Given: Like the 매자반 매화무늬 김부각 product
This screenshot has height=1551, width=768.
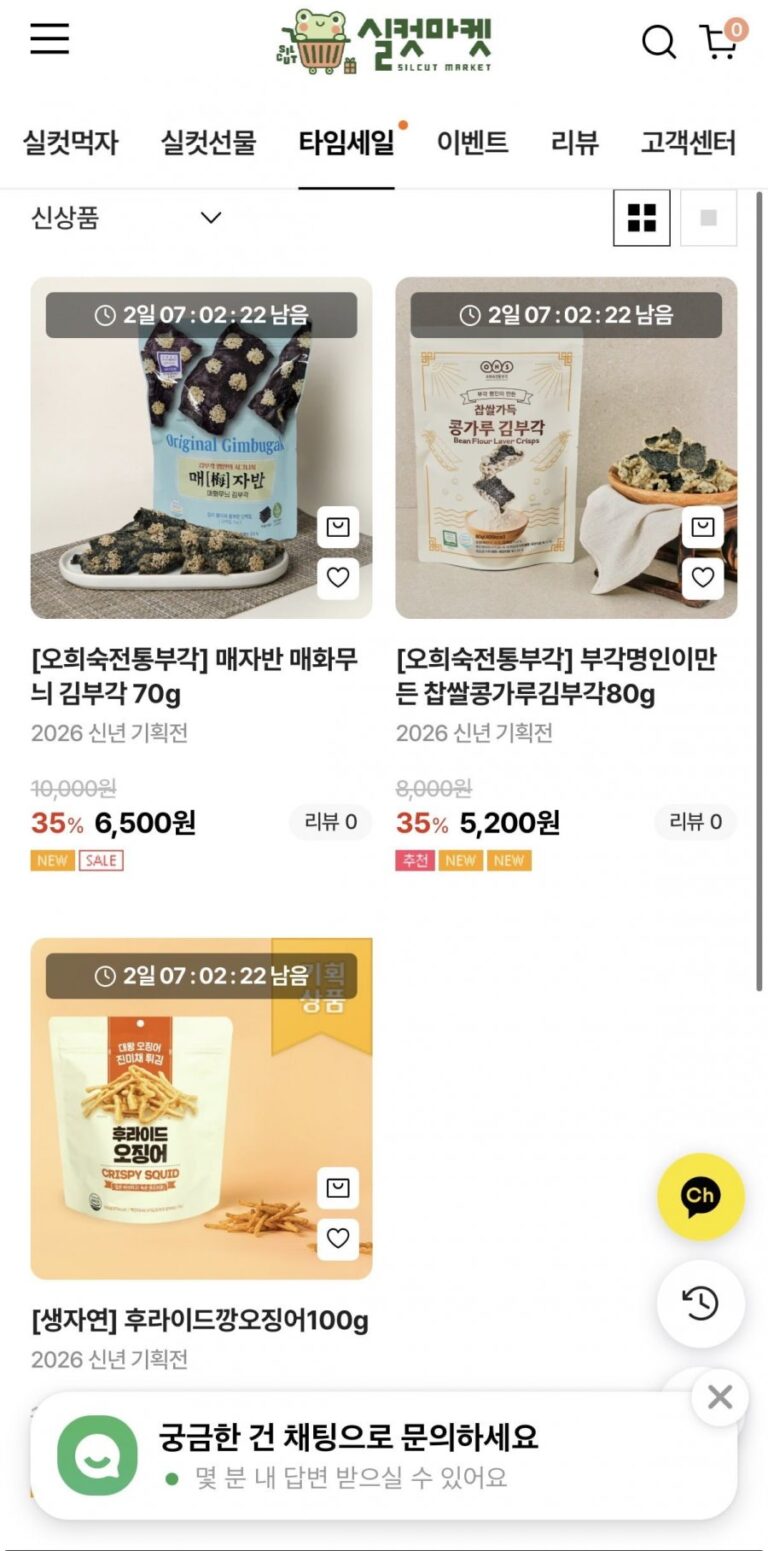Looking at the screenshot, I should pyautogui.click(x=338, y=577).
